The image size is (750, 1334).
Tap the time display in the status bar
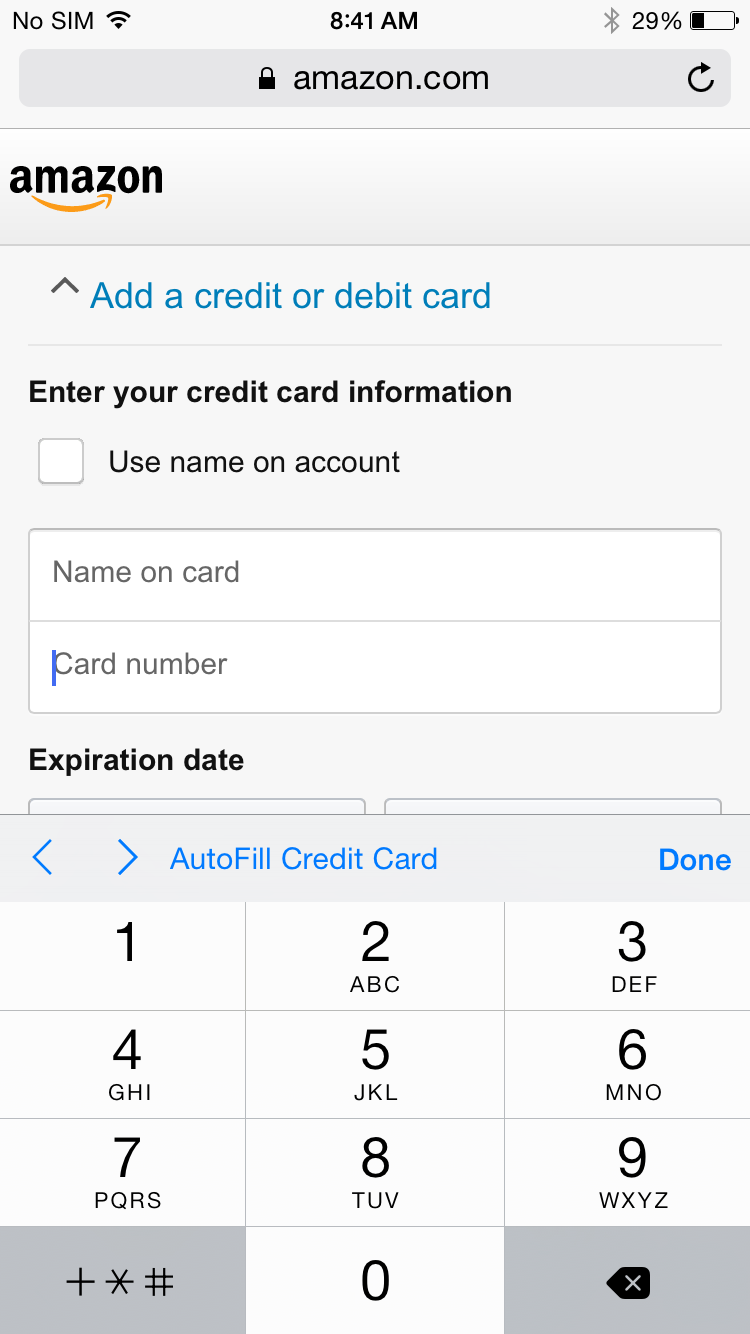[374, 20]
